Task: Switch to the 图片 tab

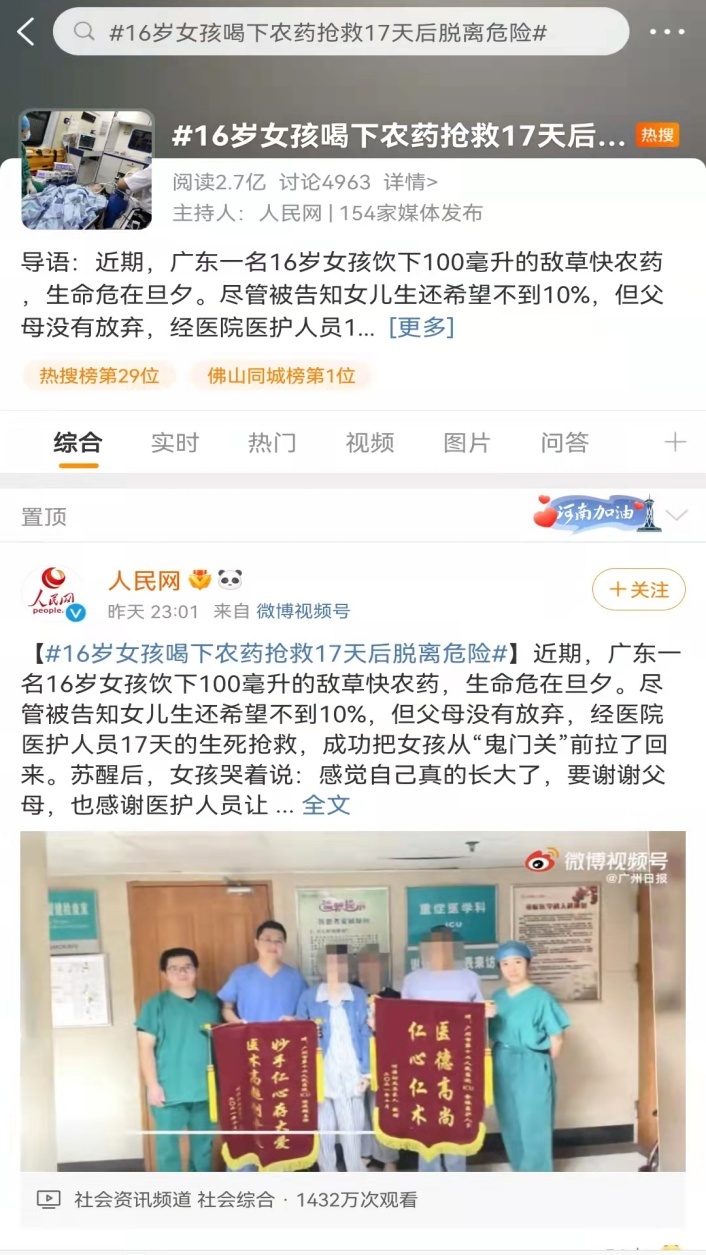Action: coord(467,443)
